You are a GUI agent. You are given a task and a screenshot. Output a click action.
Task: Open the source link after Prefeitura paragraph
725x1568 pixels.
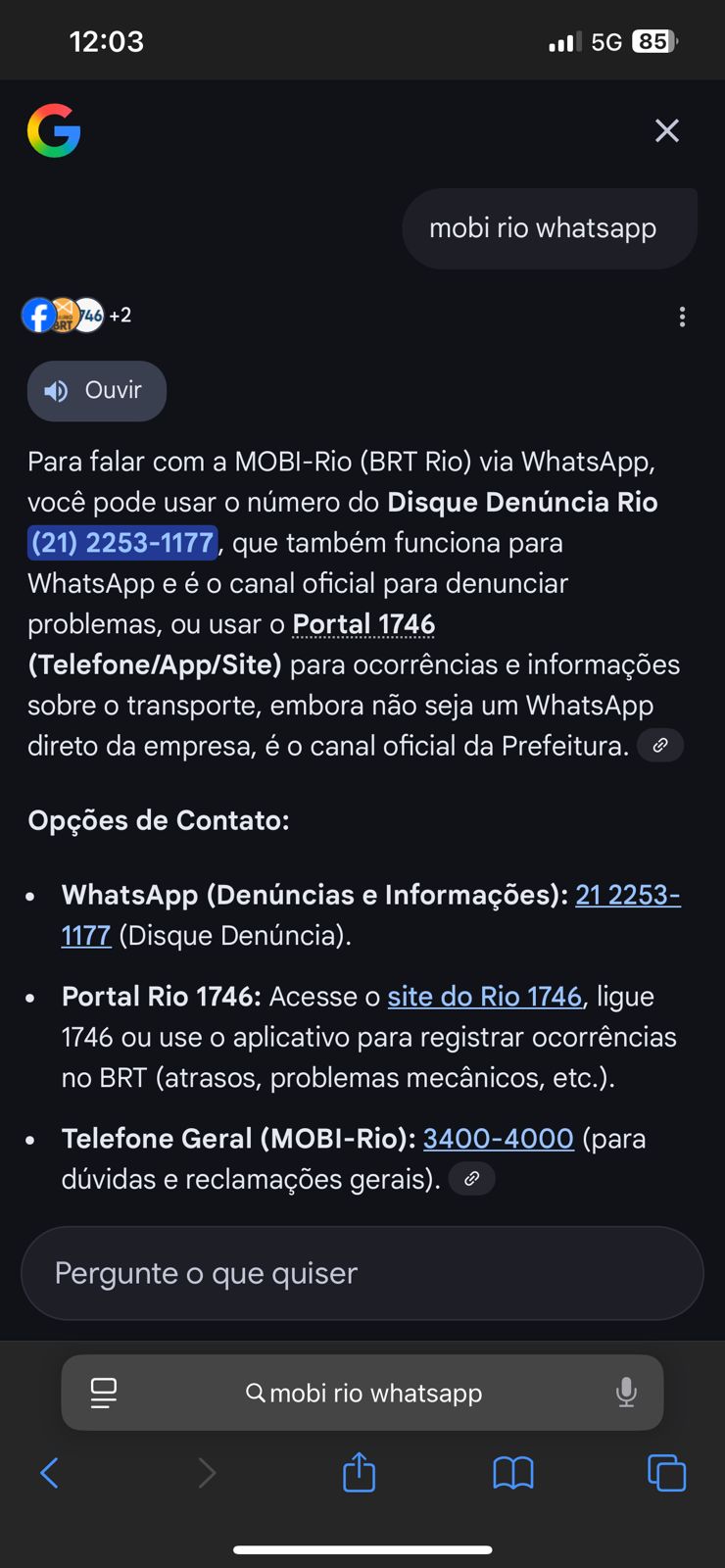click(x=660, y=746)
